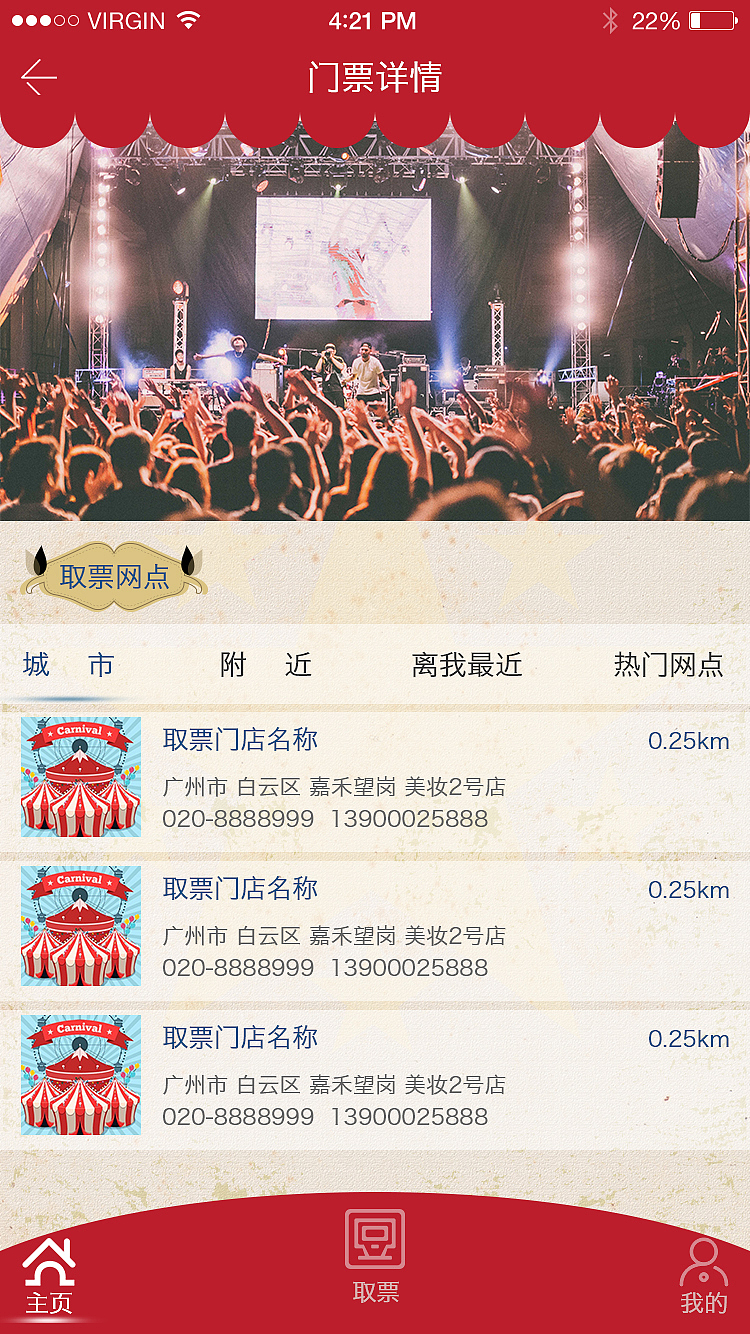Image resolution: width=750 pixels, height=1334 pixels.
Task: Select the 附近 filter option
Action: coord(266,666)
